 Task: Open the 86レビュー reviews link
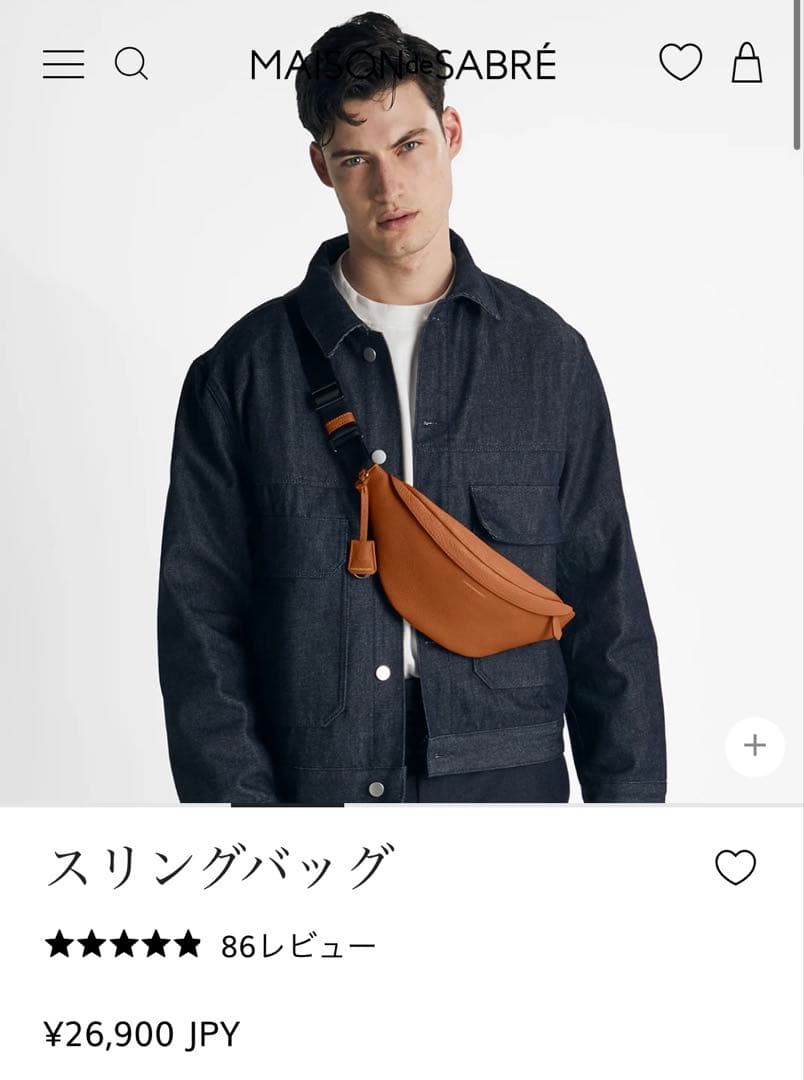[x=293, y=943]
